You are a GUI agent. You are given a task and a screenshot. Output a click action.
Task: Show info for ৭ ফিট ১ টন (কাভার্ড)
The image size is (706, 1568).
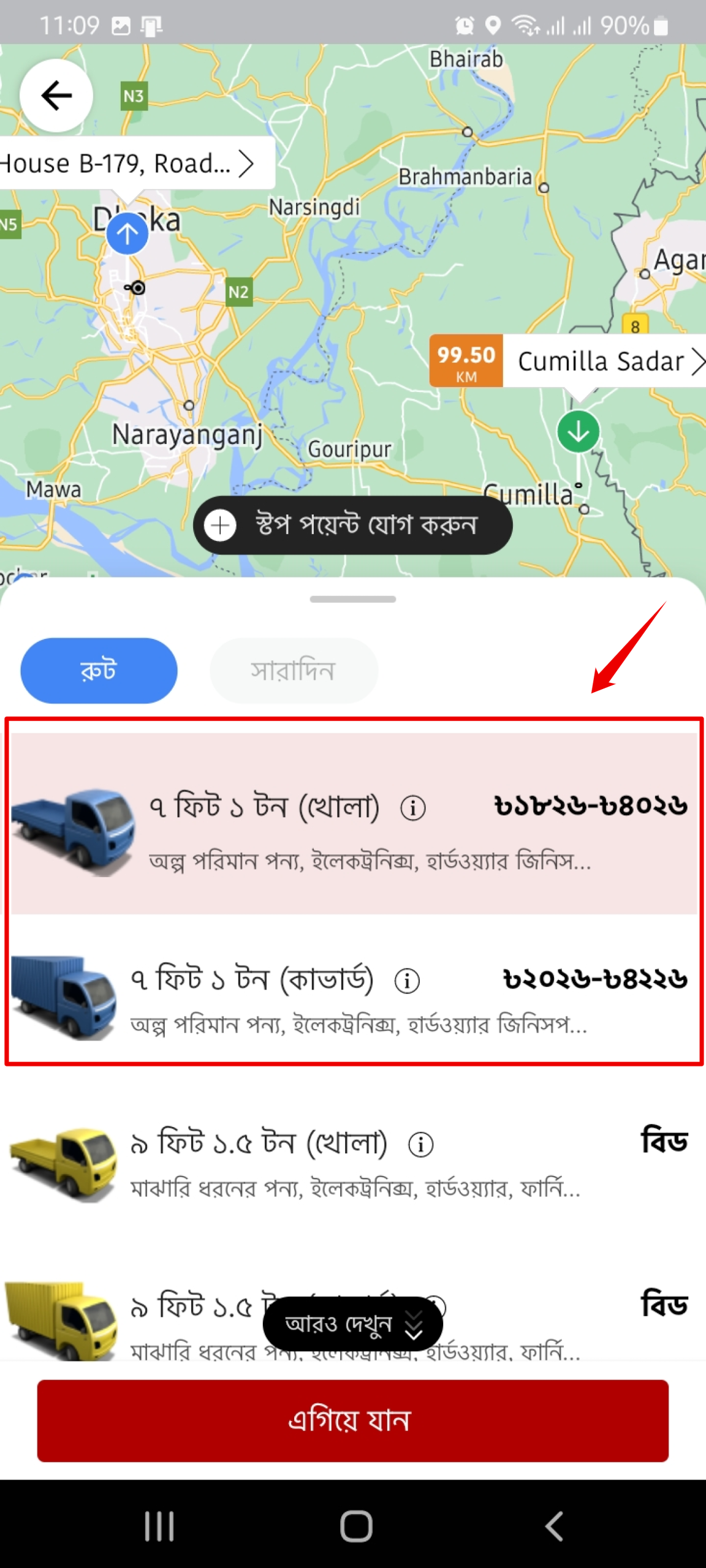(x=407, y=981)
